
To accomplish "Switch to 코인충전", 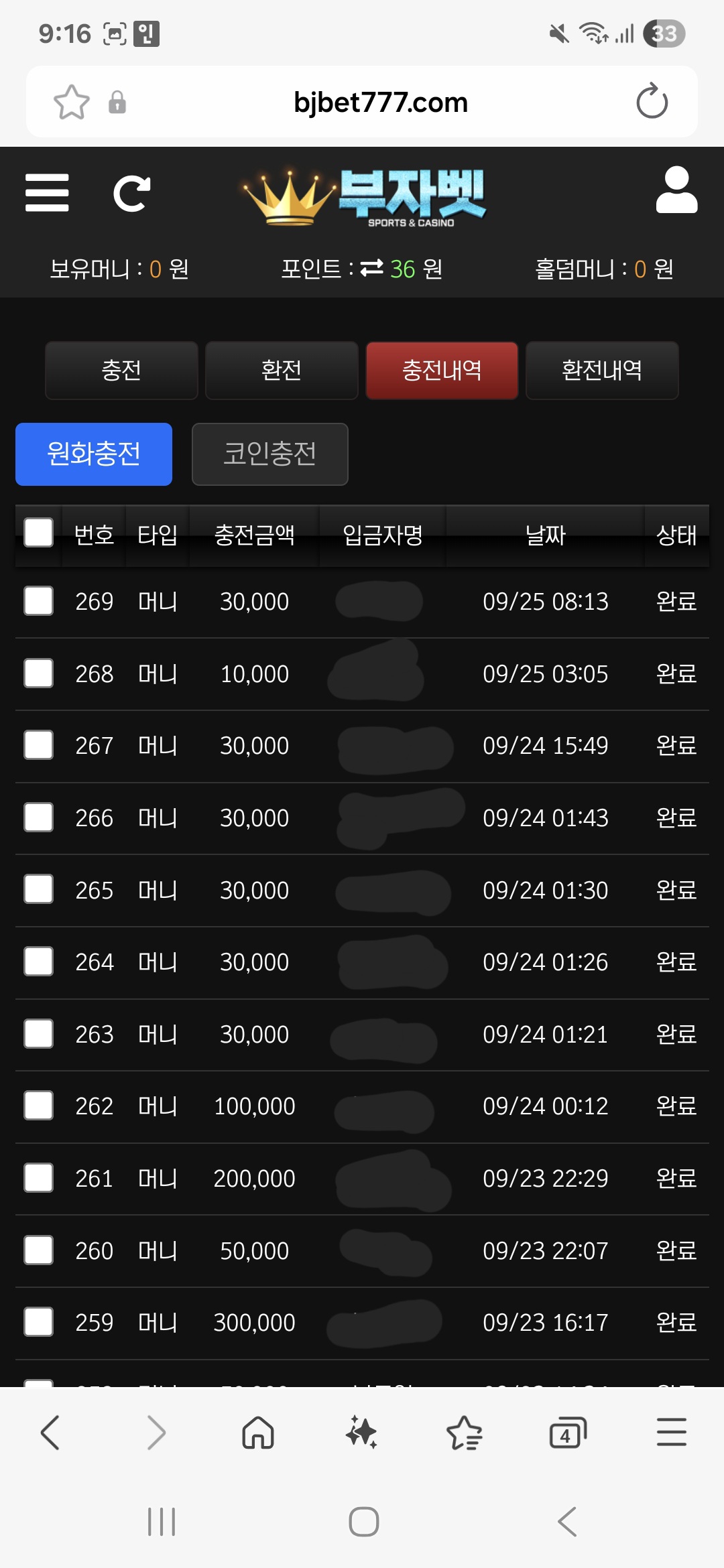I will (270, 454).
